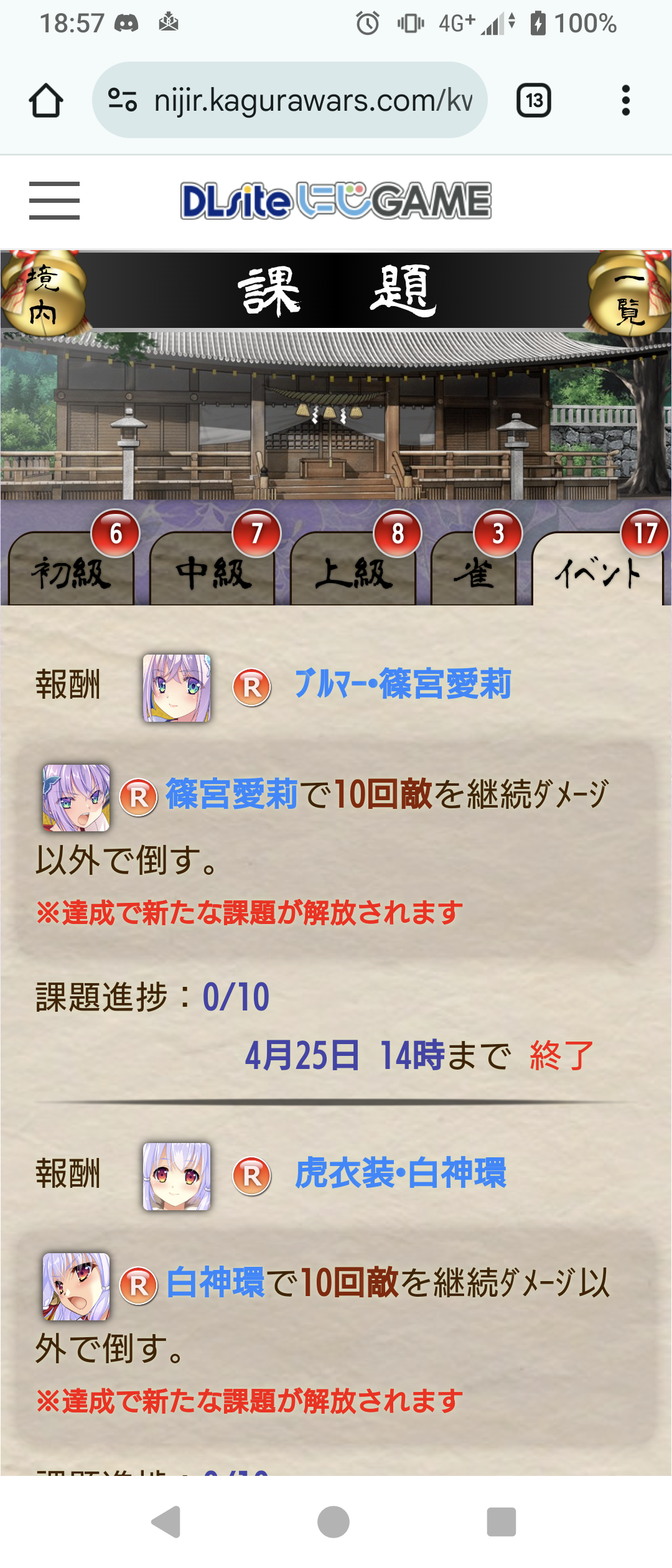
Task: Open reward ブルマー・篠宮愛莉
Action: point(402,684)
